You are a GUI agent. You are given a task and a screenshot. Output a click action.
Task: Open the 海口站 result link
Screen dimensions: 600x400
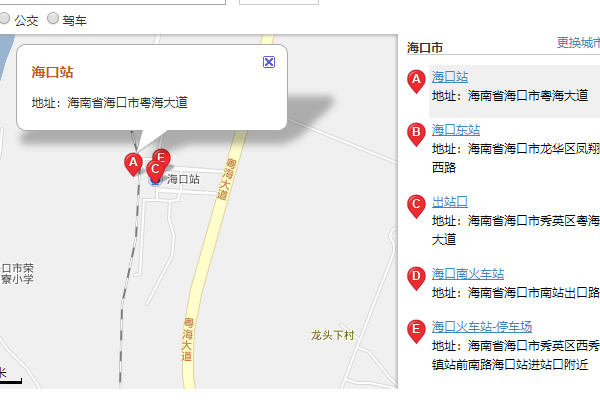pos(449,77)
